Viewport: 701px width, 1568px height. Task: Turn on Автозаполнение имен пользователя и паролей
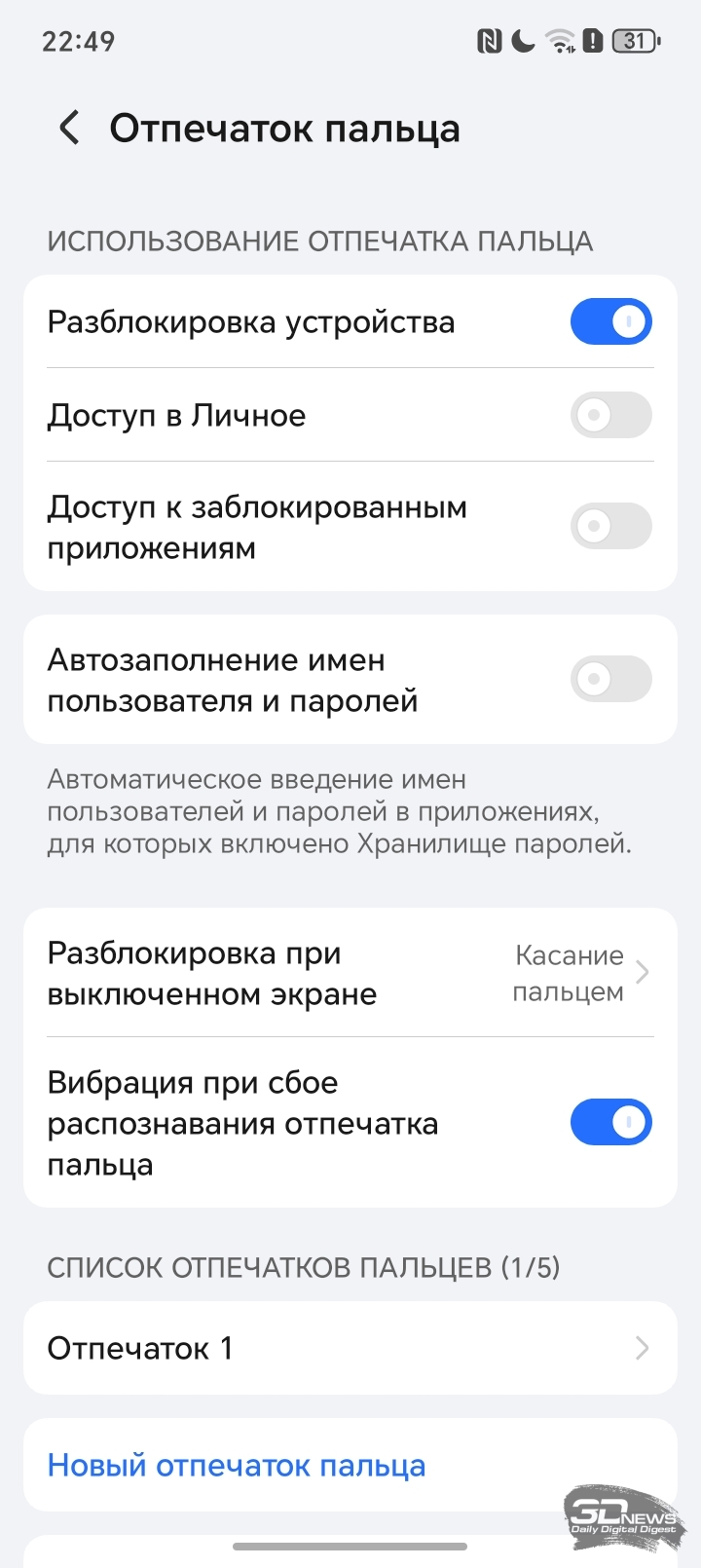pos(610,679)
